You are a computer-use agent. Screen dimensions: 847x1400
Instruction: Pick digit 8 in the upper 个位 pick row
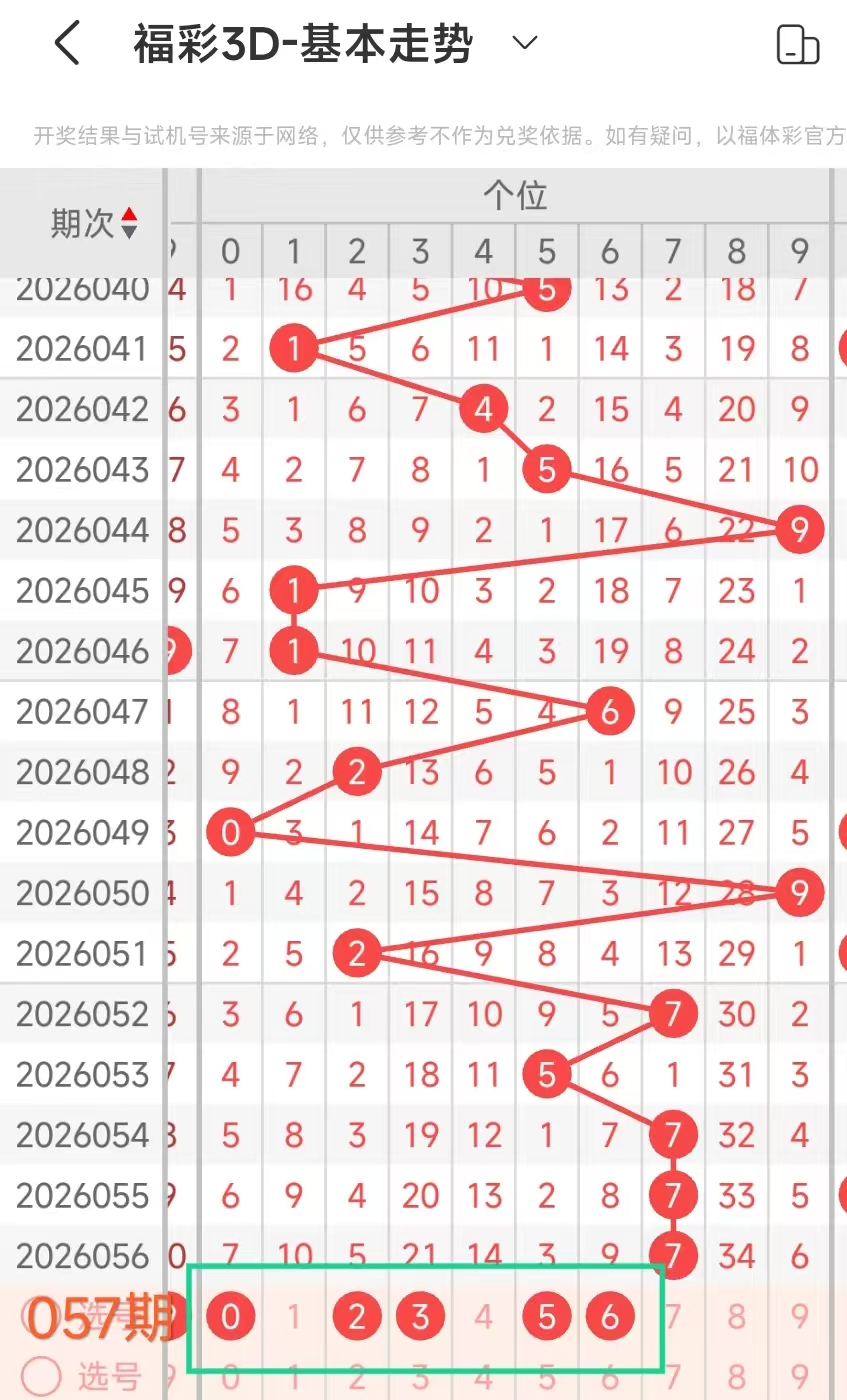point(736,1317)
